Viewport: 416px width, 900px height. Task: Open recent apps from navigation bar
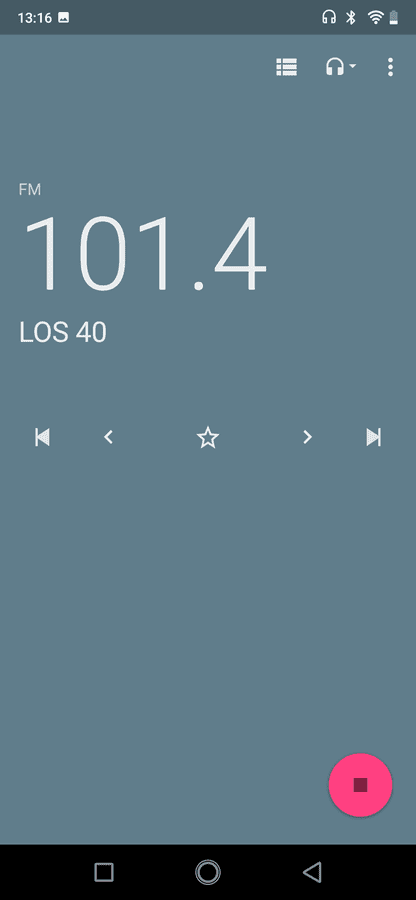pyautogui.click(x=104, y=872)
